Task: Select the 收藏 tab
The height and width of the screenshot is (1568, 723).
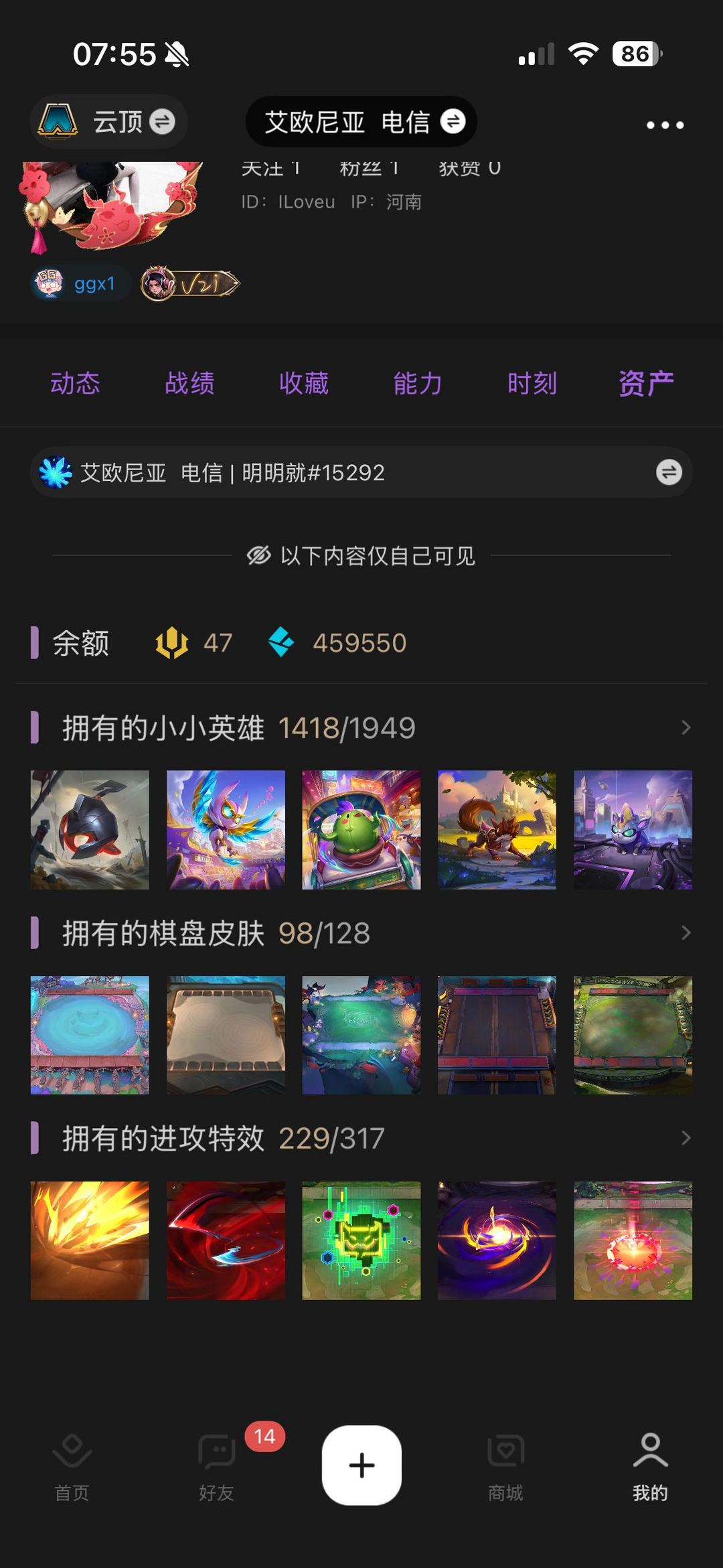Action: coord(304,383)
